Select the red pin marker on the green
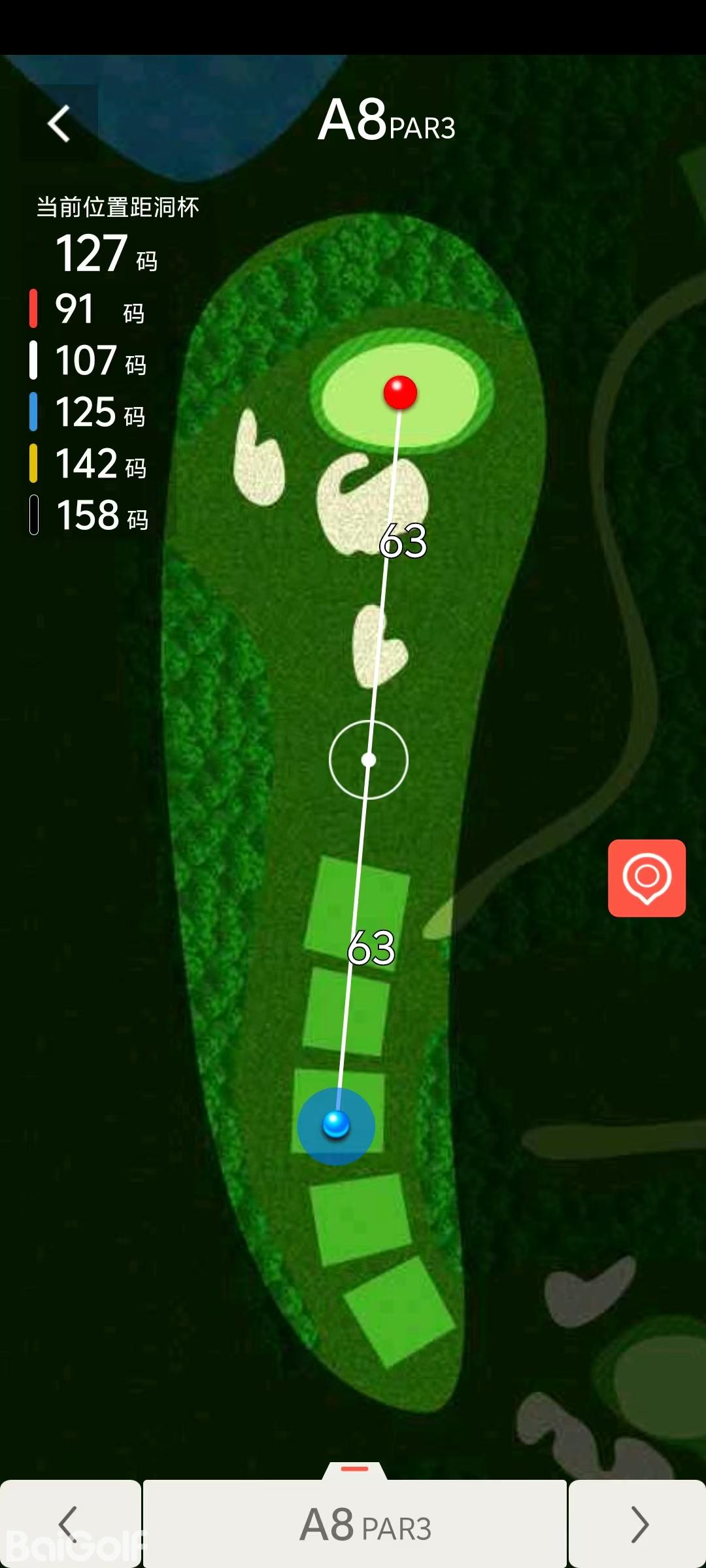Screen dimensions: 706x1568 tap(400, 392)
